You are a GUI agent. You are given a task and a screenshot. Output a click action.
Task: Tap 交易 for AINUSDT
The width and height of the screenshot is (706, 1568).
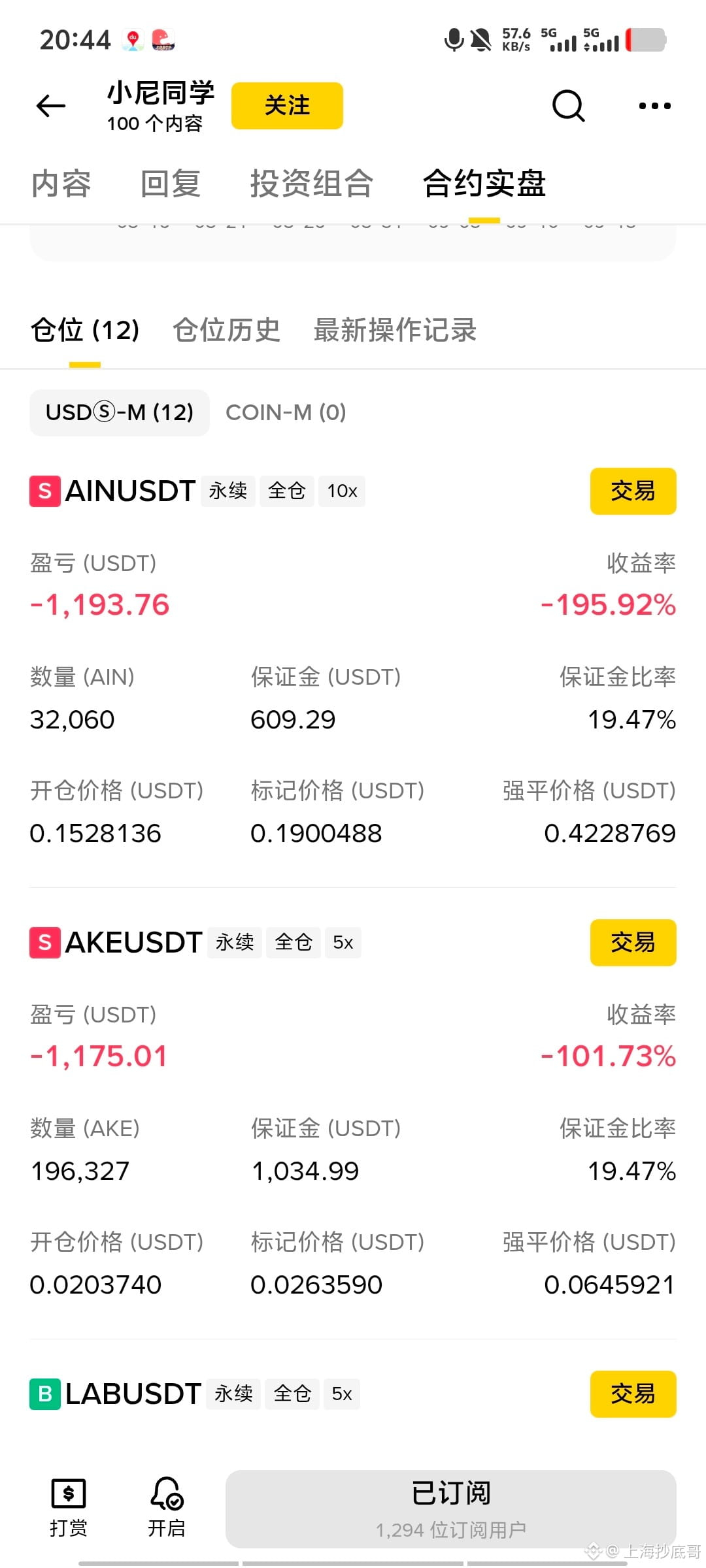[633, 491]
